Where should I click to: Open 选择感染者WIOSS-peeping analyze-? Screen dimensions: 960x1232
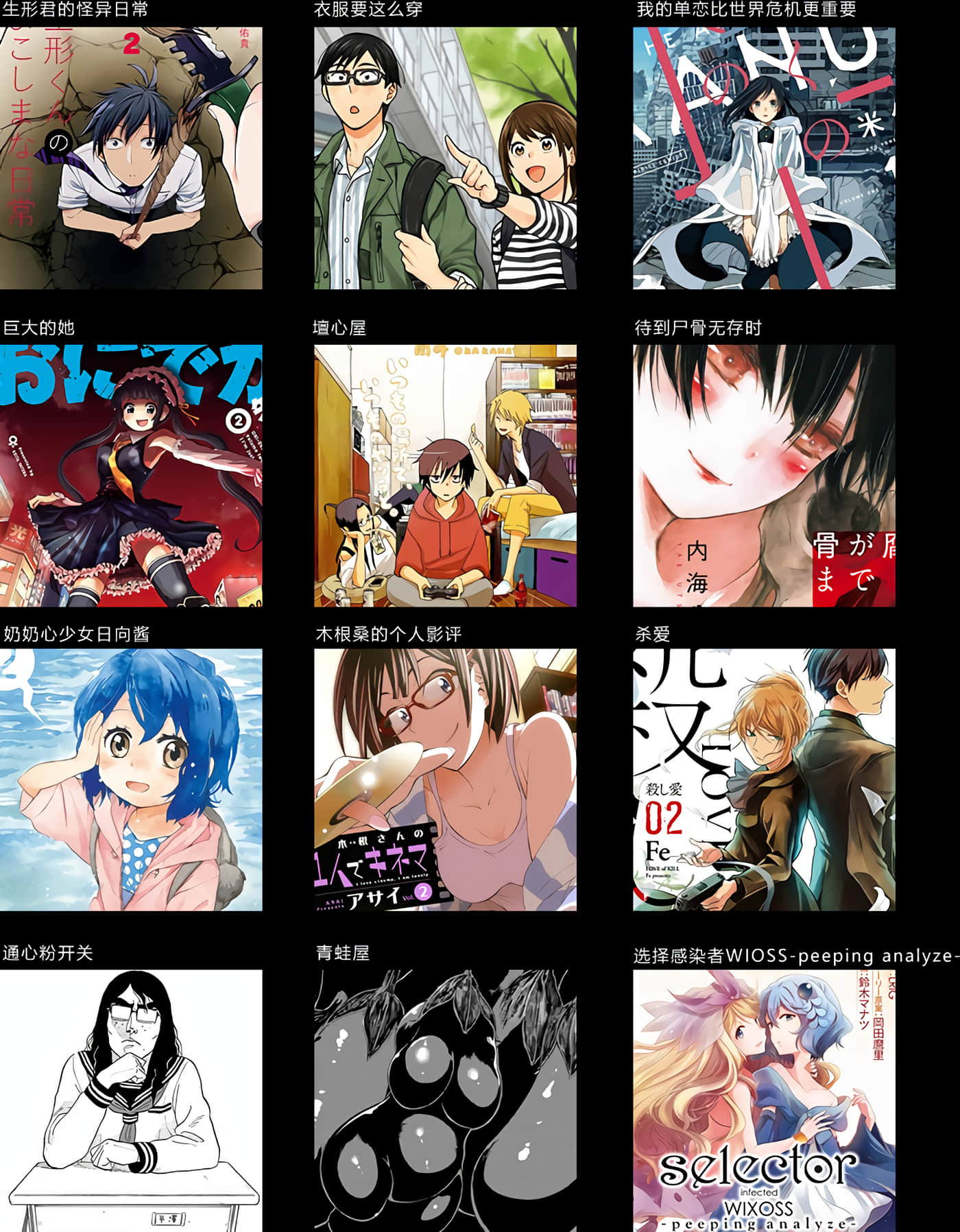(764, 1100)
